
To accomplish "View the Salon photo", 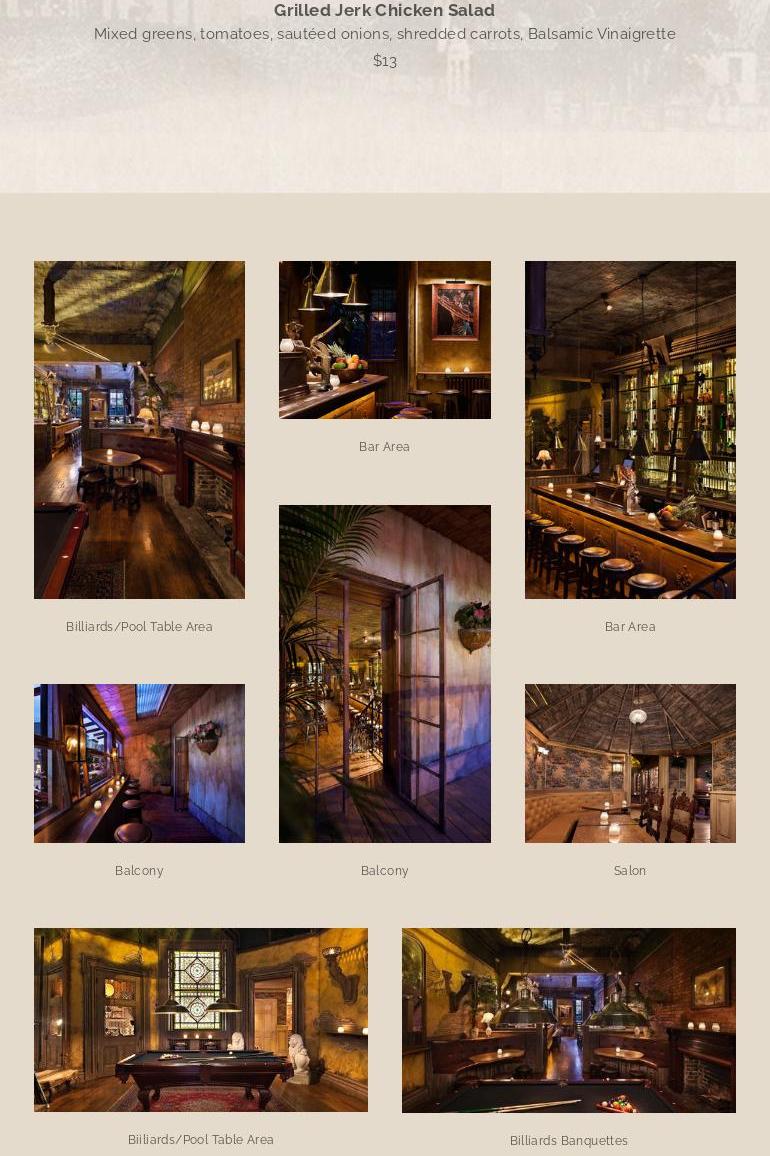I will (630, 763).
